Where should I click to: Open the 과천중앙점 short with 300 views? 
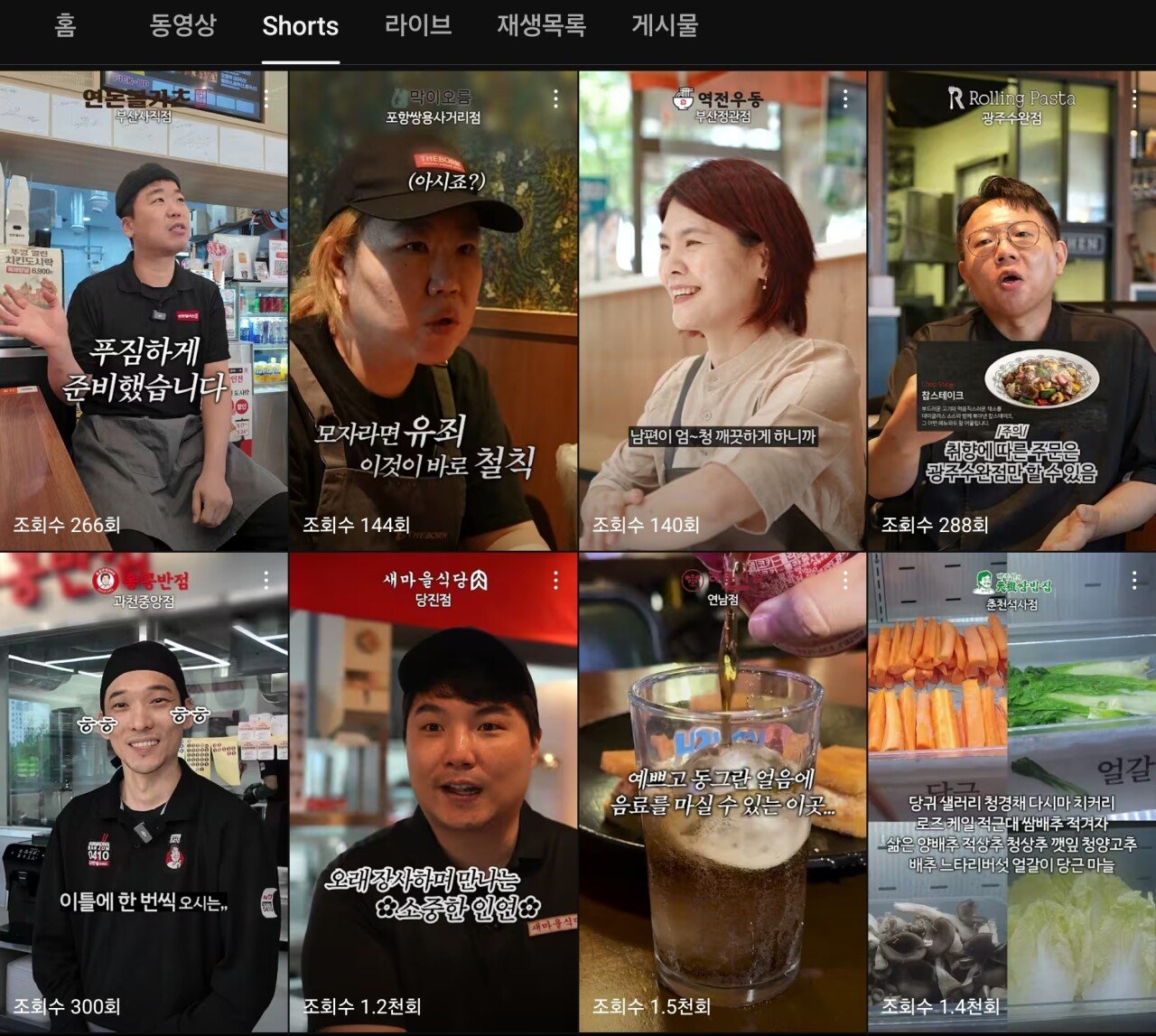(x=144, y=793)
